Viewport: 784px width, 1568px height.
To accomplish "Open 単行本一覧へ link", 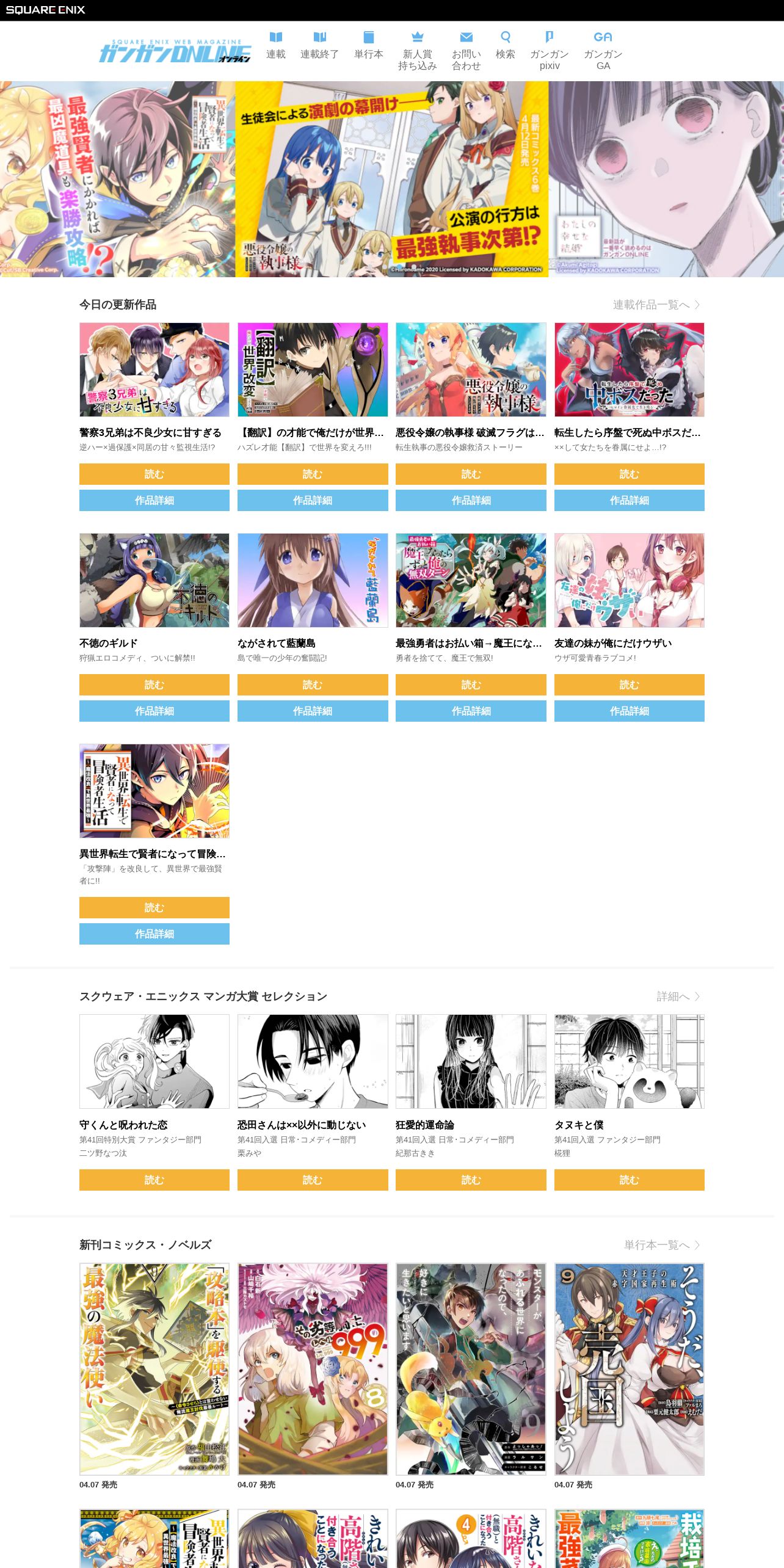I will pyautogui.click(x=662, y=1245).
